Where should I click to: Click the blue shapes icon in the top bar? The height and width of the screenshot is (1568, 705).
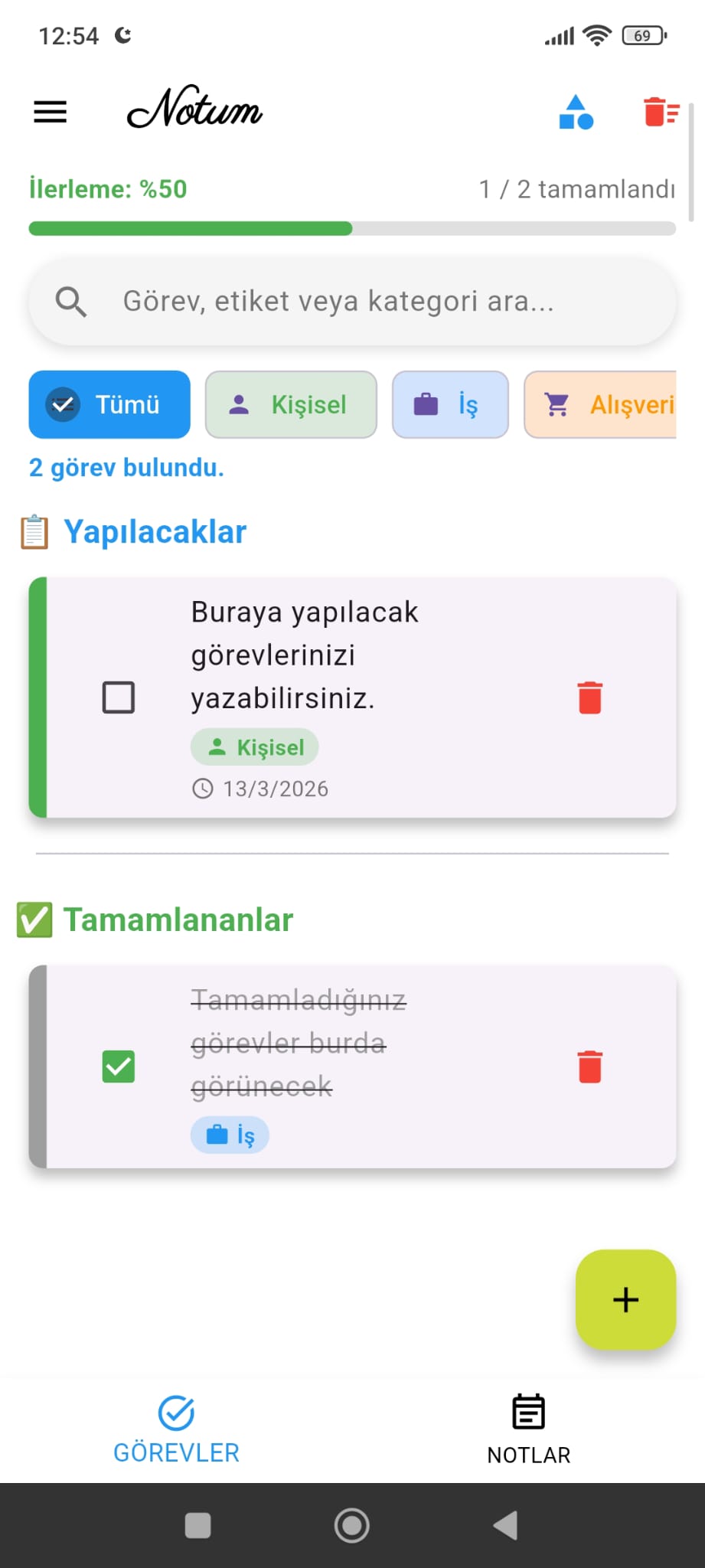576,113
